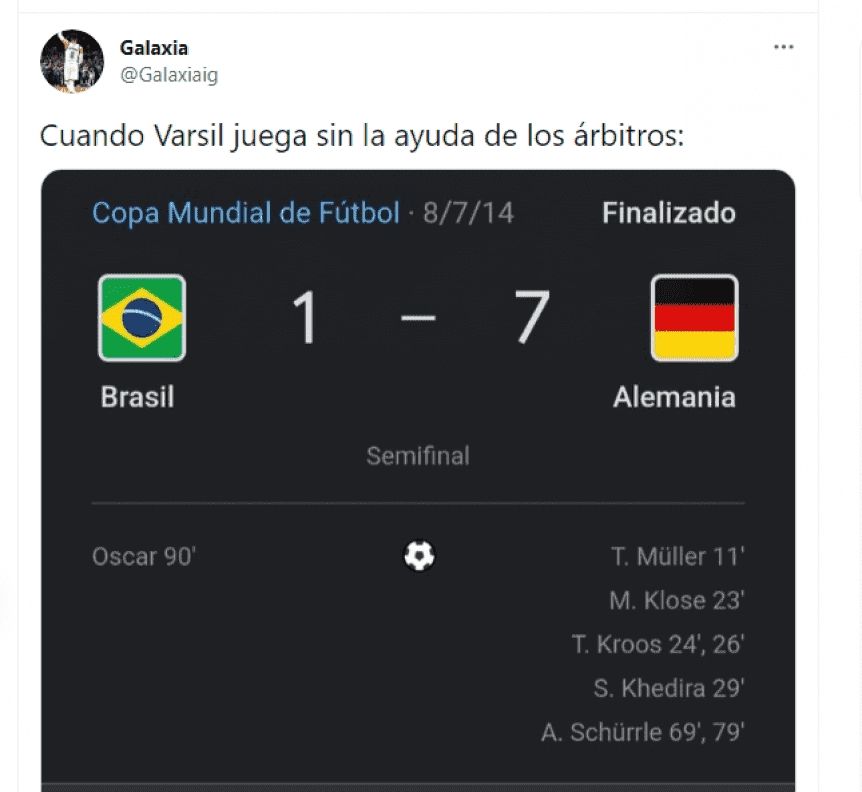The image size is (862, 792).
Task: Open Galaxia's profile picture
Action: pyautogui.click(x=72, y=61)
